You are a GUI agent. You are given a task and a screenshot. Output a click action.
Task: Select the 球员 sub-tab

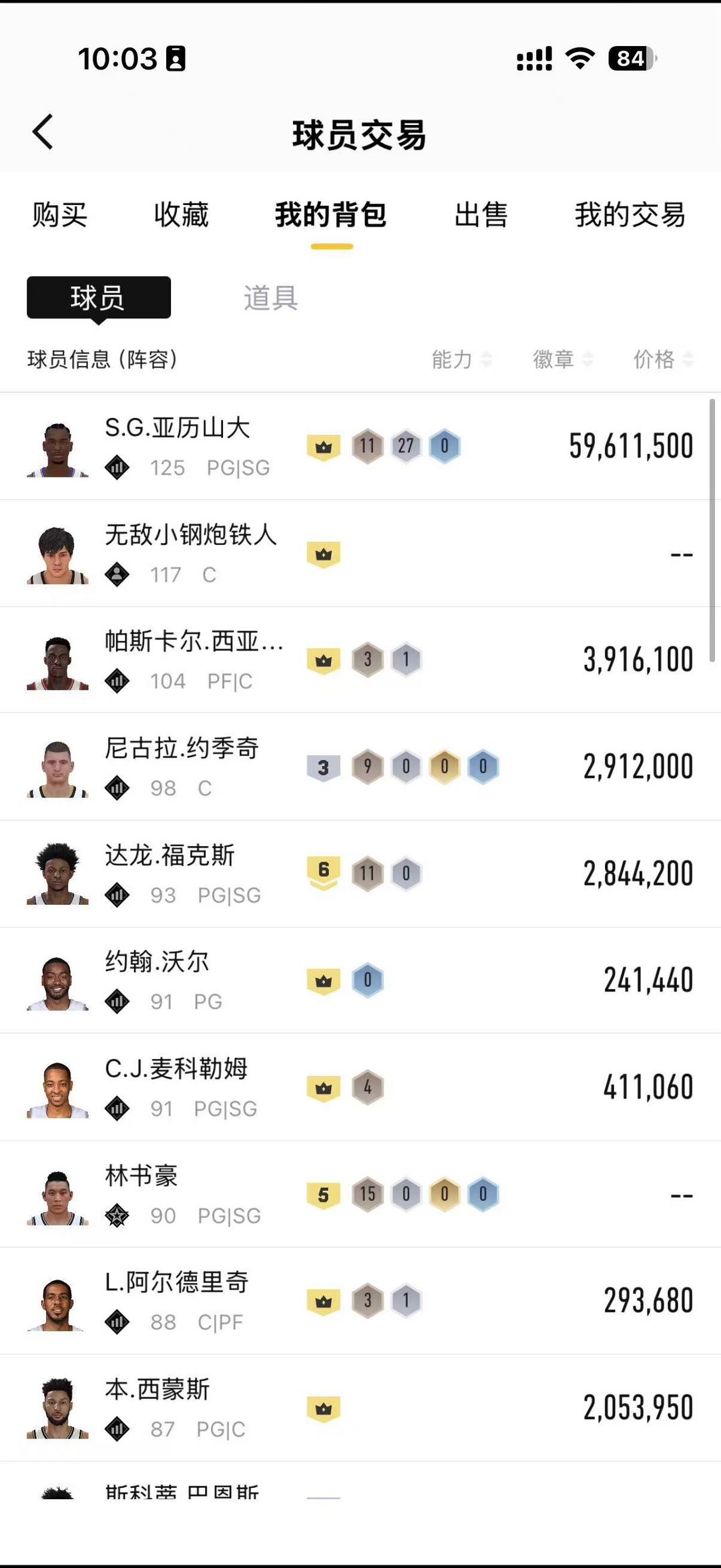tap(99, 298)
